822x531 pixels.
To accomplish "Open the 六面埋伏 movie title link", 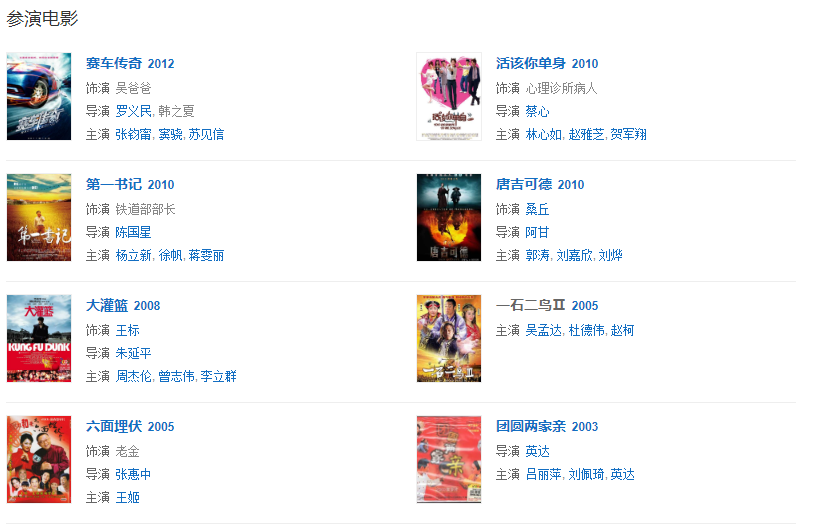I will pos(114,426).
